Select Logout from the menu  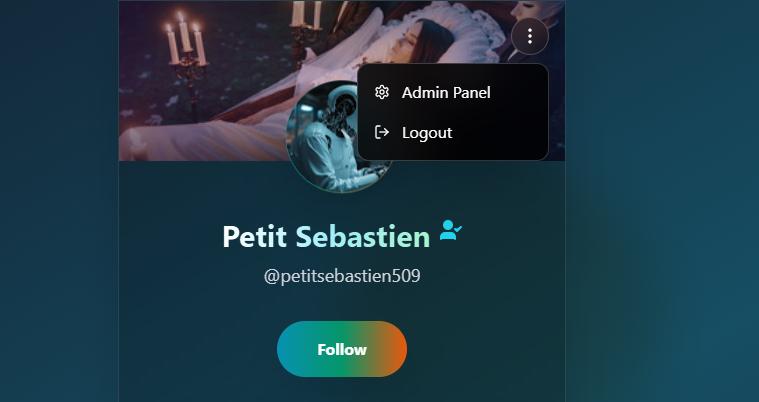tap(427, 133)
